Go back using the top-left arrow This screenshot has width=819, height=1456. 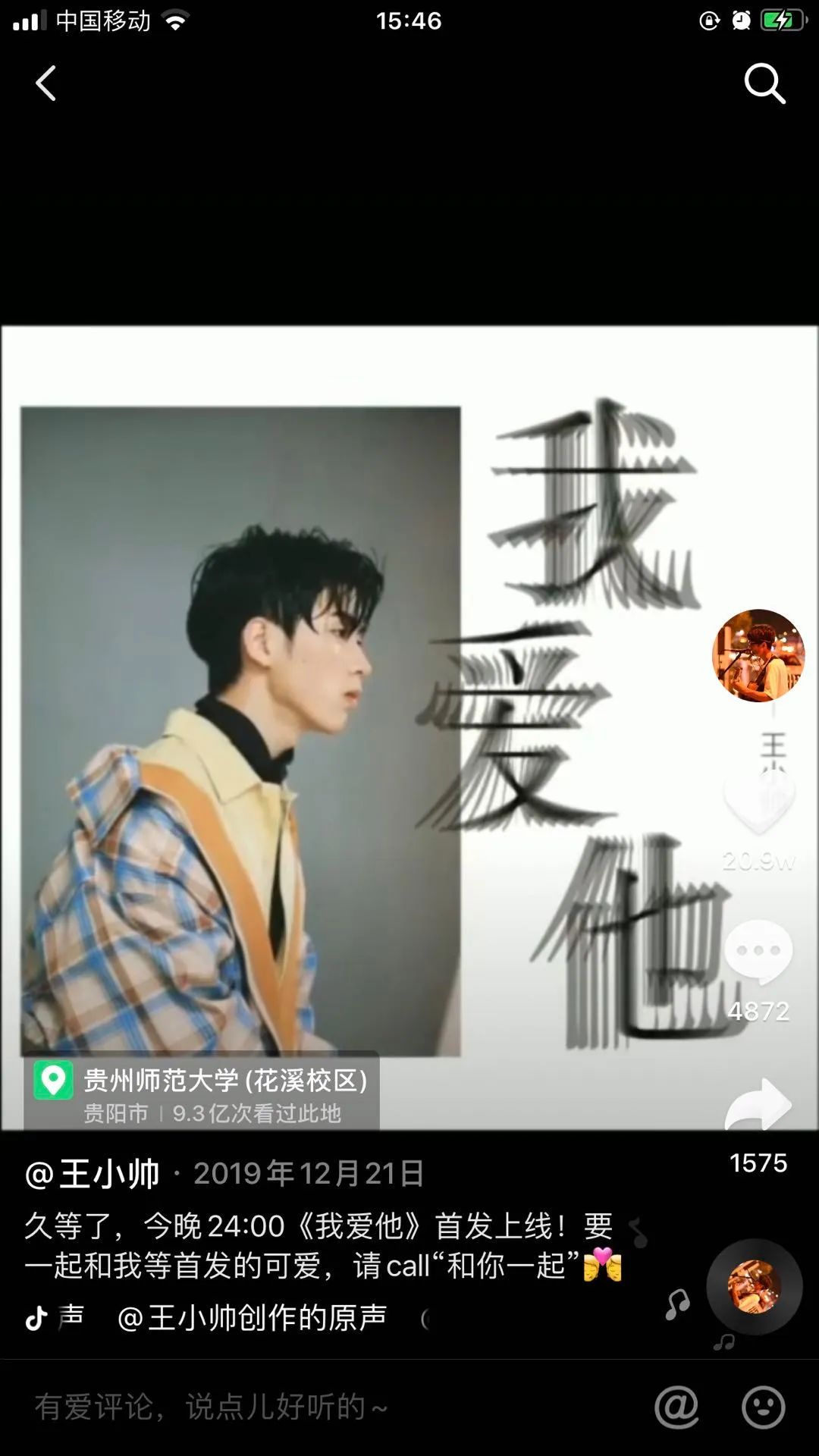point(45,83)
